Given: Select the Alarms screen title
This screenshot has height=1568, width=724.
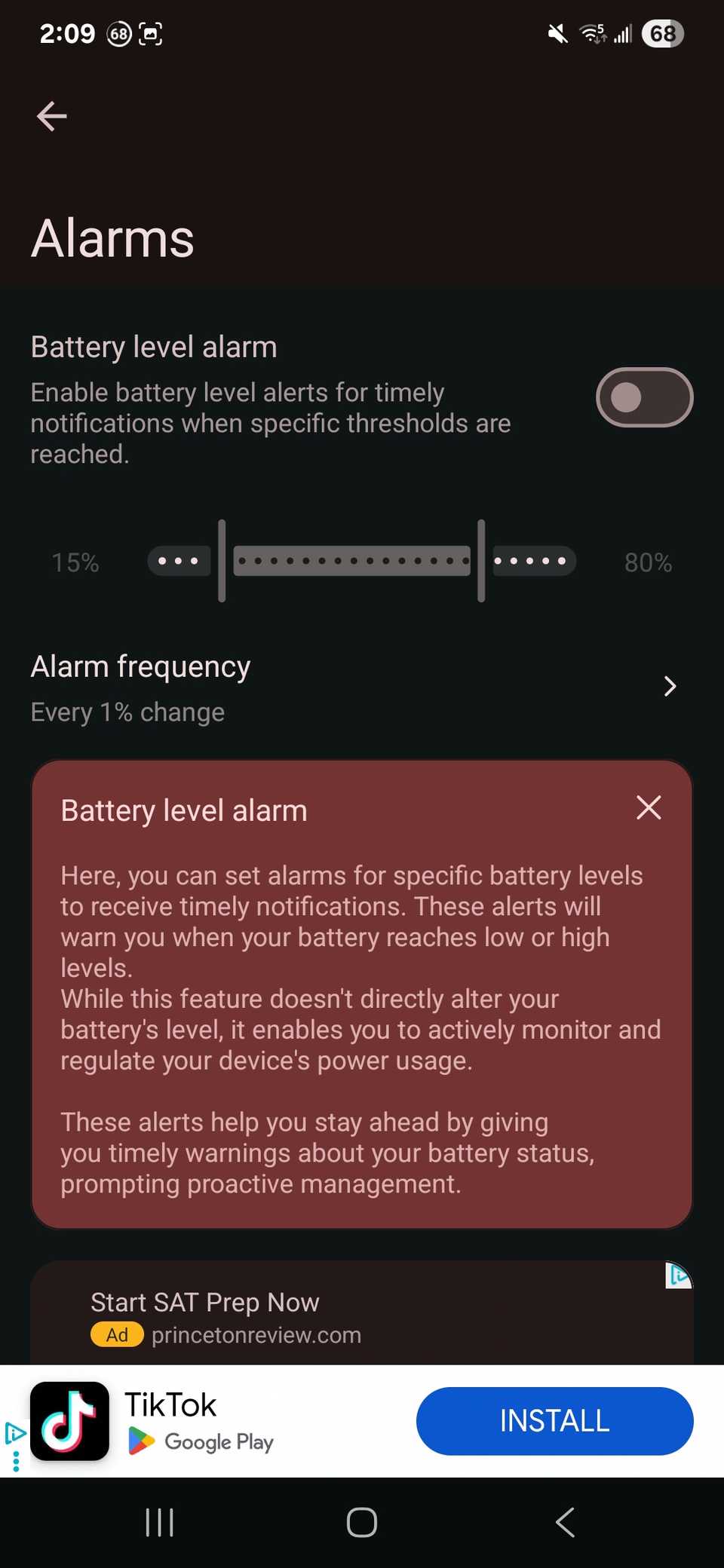Looking at the screenshot, I should [x=112, y=237].
